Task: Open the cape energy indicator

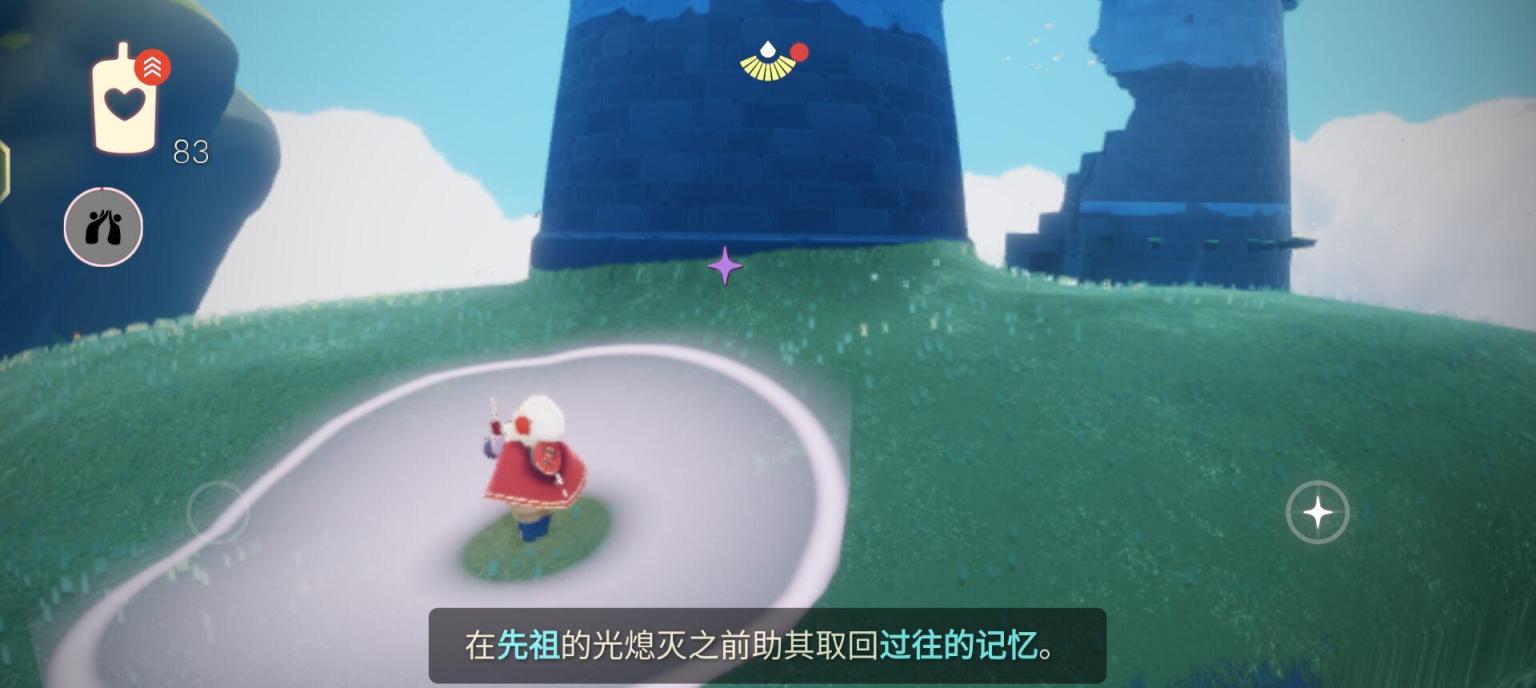Action: 768,62
